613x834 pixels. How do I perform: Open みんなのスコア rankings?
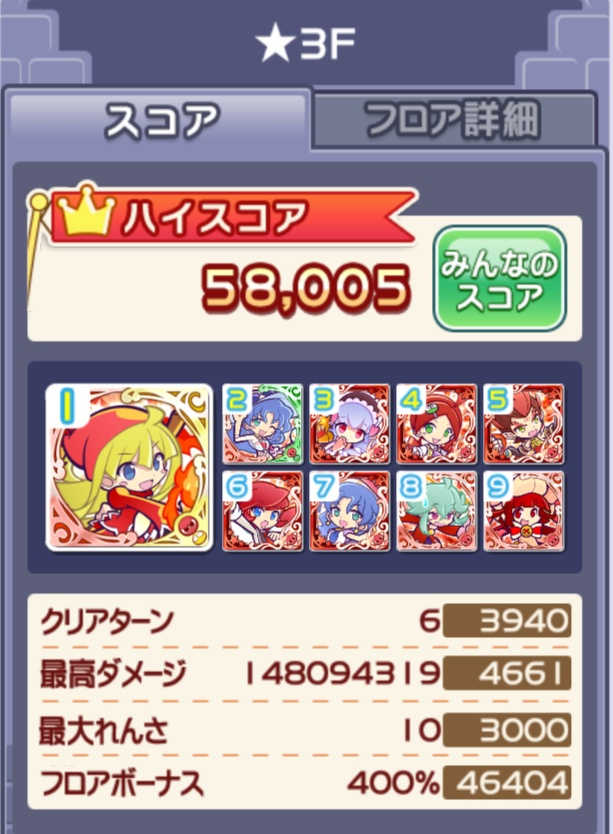[x=499, y=278]
